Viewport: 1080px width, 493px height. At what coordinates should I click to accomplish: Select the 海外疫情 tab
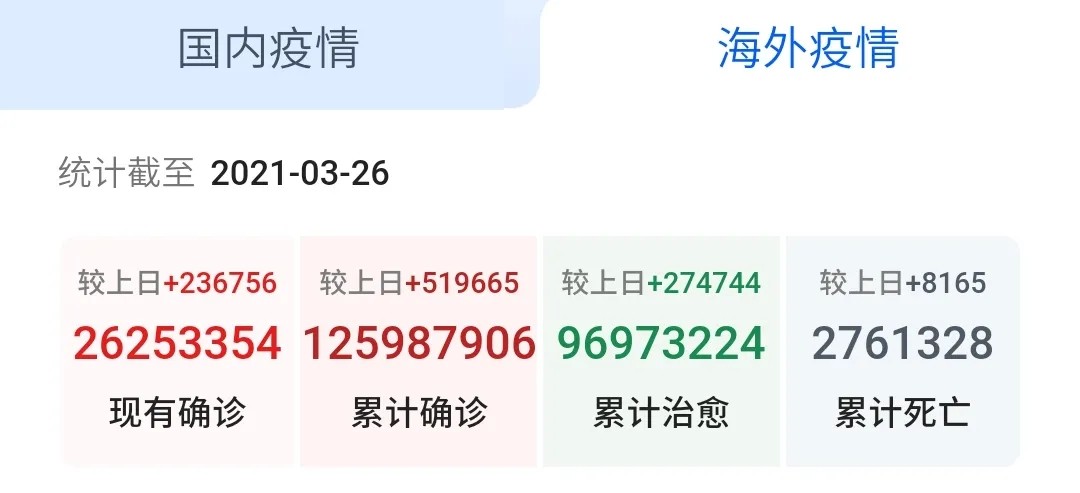808,49
